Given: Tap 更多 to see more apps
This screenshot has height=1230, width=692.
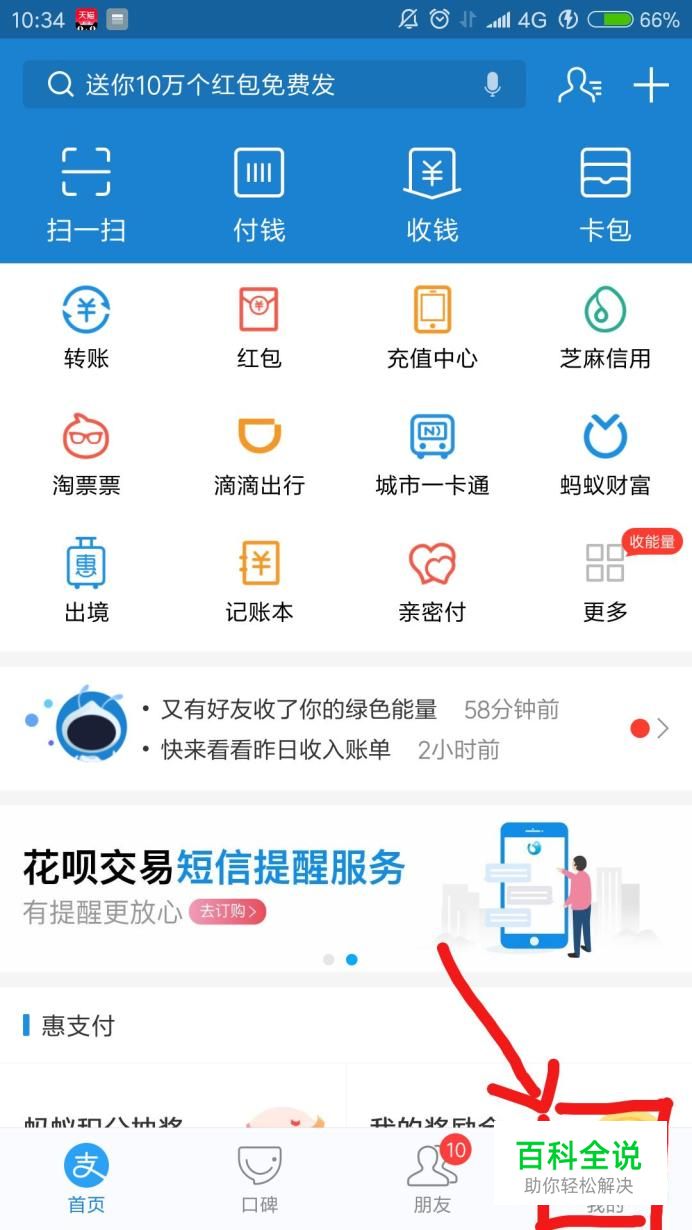Looking at the screenshot, I should tap(605, 581).
